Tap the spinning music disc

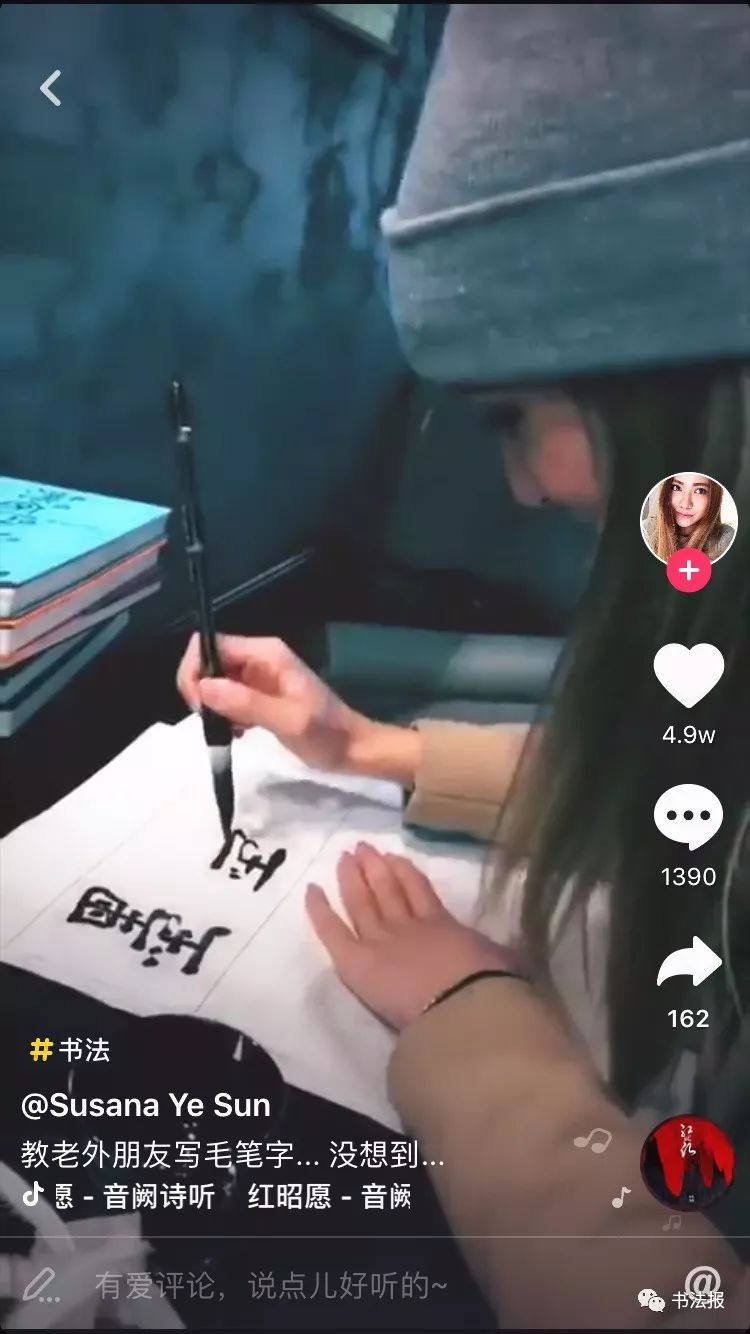pyautogui.click(x=687, y=1162)
